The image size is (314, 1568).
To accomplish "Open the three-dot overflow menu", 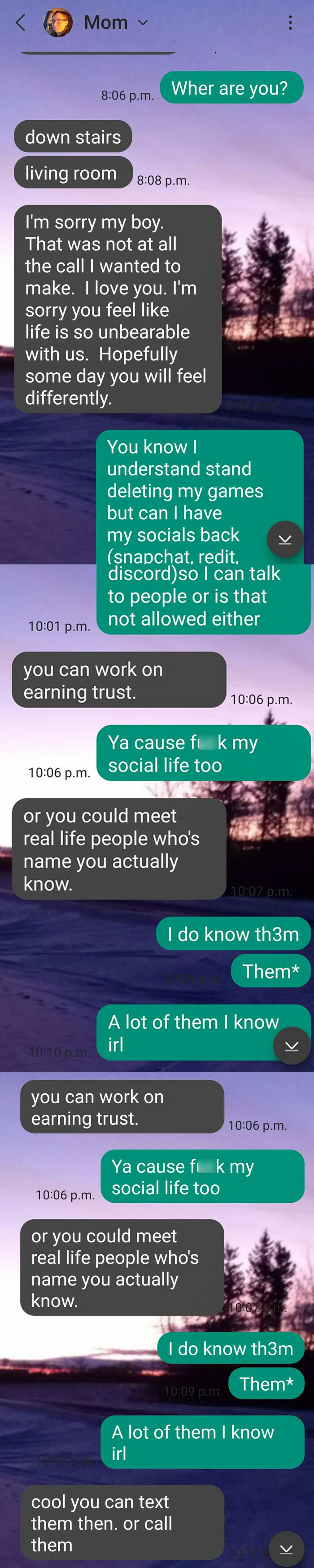I will tap(290, 23).
